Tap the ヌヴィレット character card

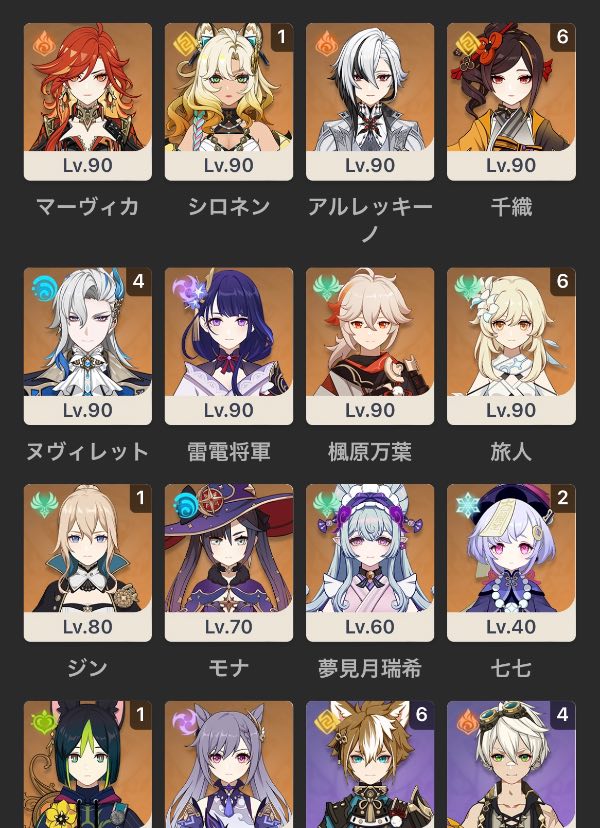tap(88, 345)
